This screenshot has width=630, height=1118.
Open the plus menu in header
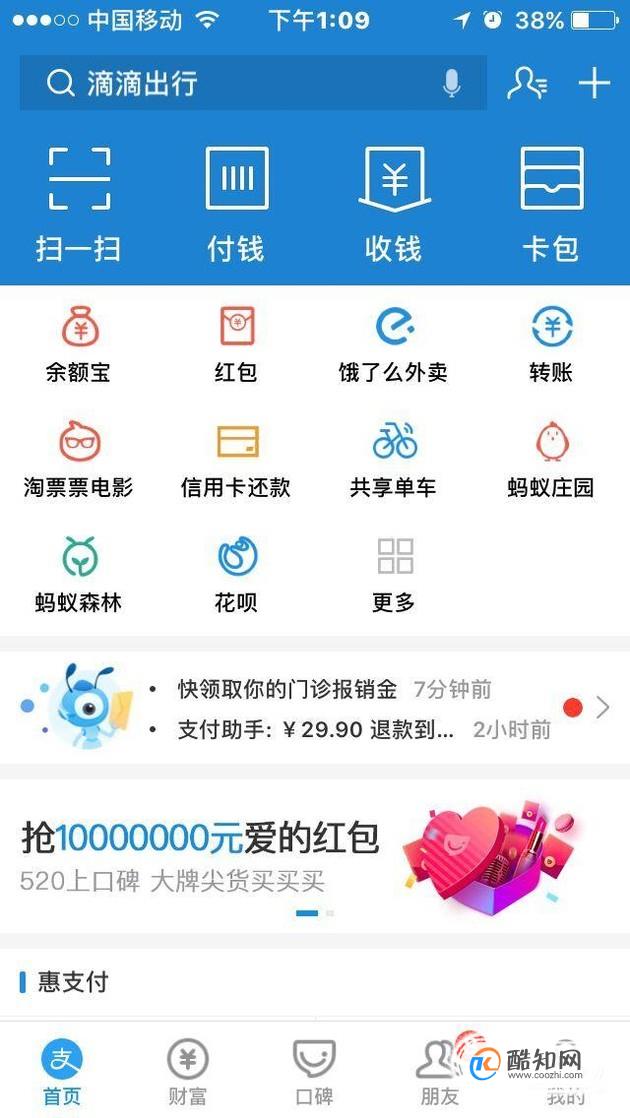[594, 83]
